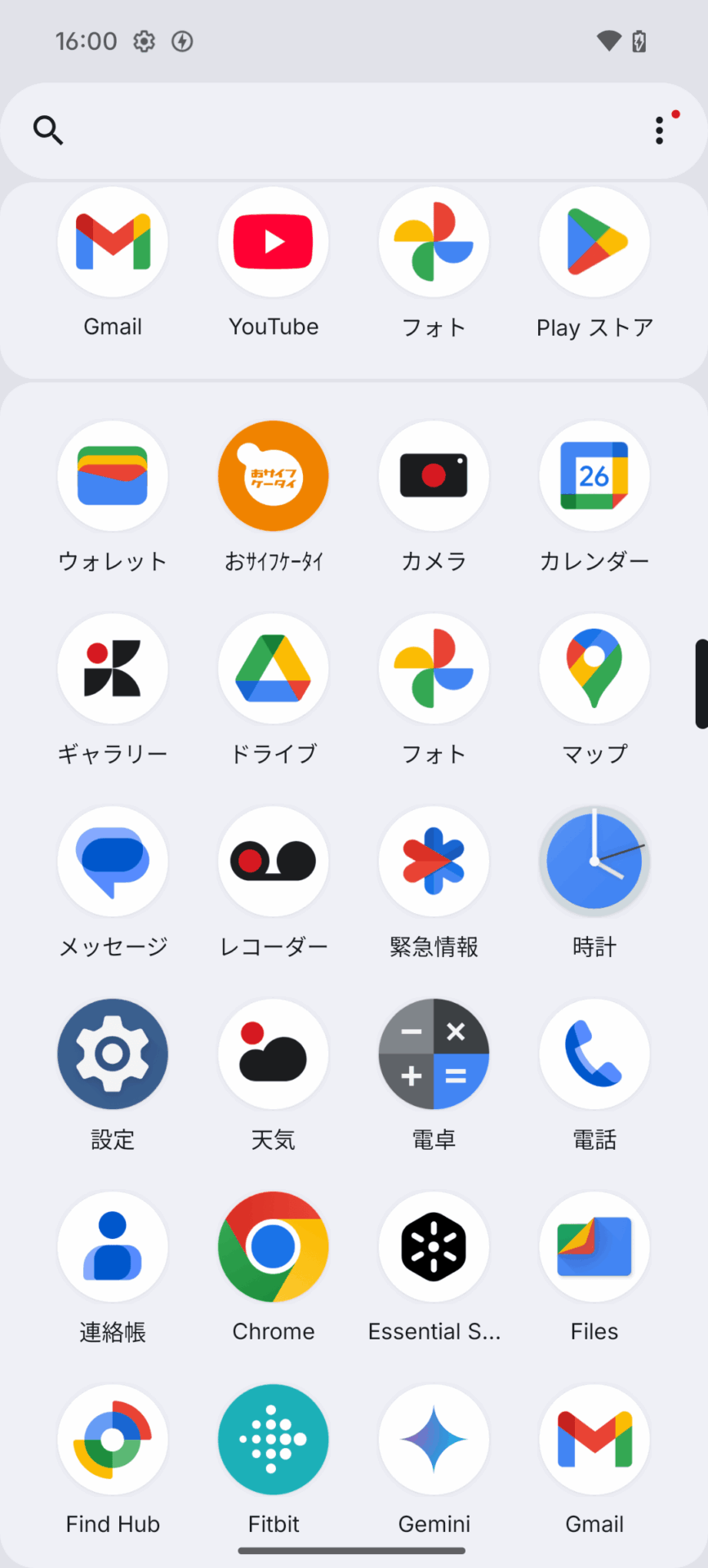Open the three-dot overflow menu
Screen dimensions: 708x1568
point(660,131)
